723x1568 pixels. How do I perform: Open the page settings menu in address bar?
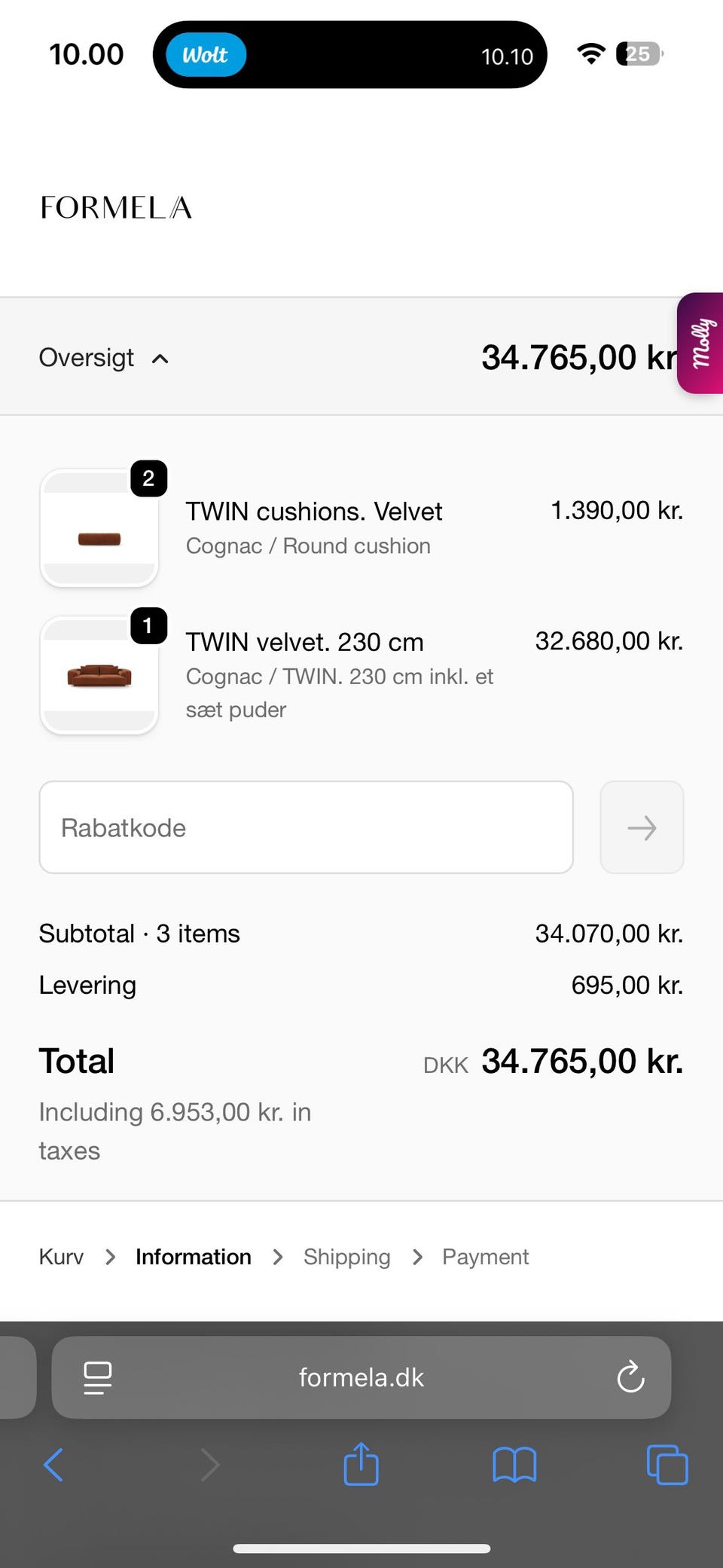(97, 1377)
